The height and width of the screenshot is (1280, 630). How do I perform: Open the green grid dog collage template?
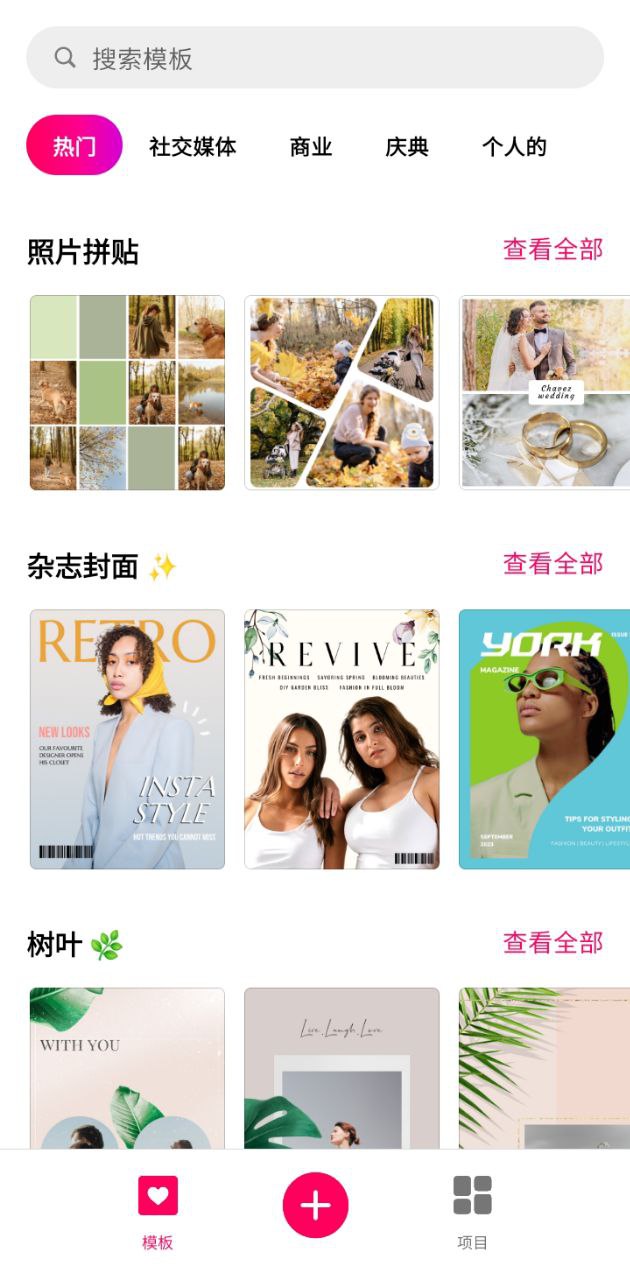point(128,393)
